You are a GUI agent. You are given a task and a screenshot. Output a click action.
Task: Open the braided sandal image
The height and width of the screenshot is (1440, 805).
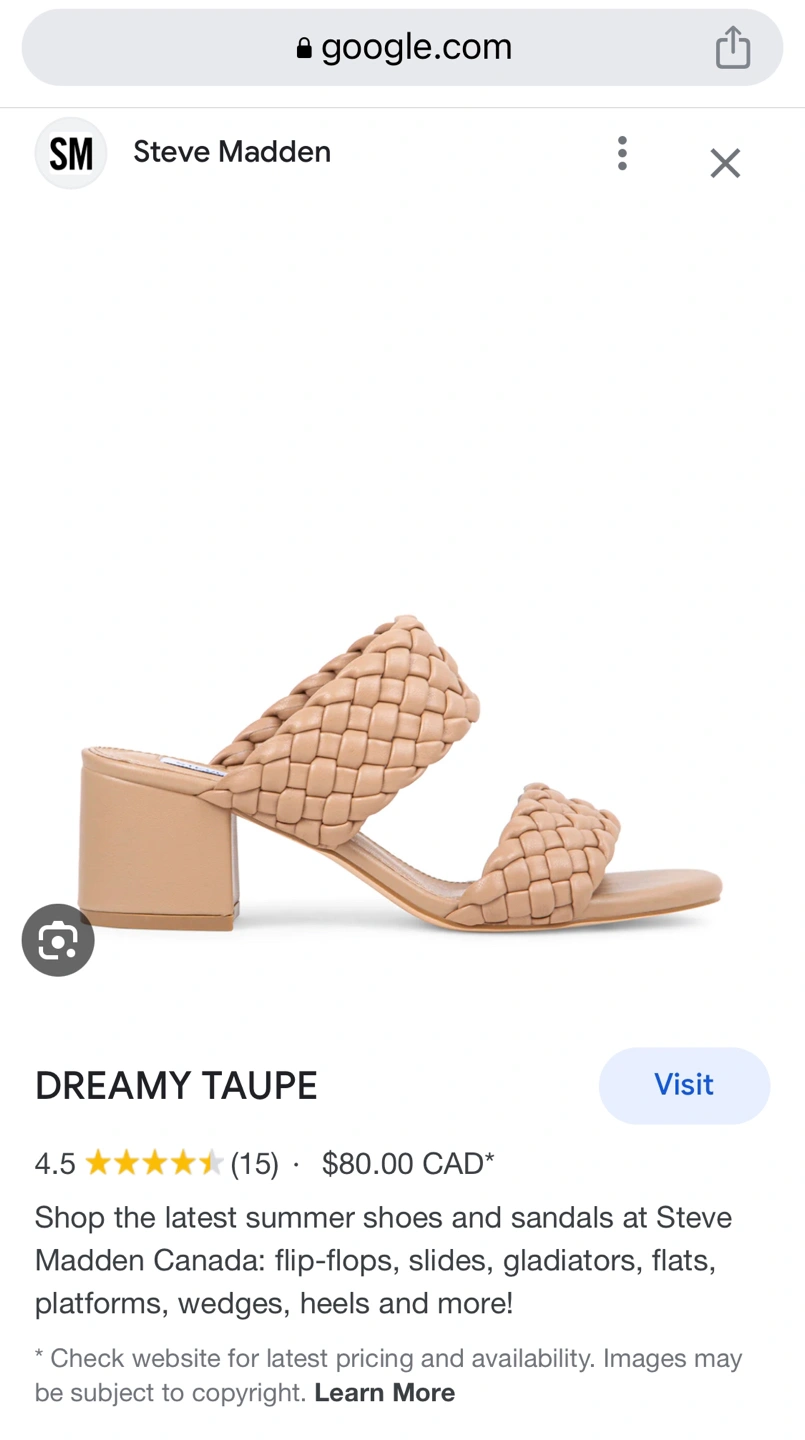tap(400, 770)
